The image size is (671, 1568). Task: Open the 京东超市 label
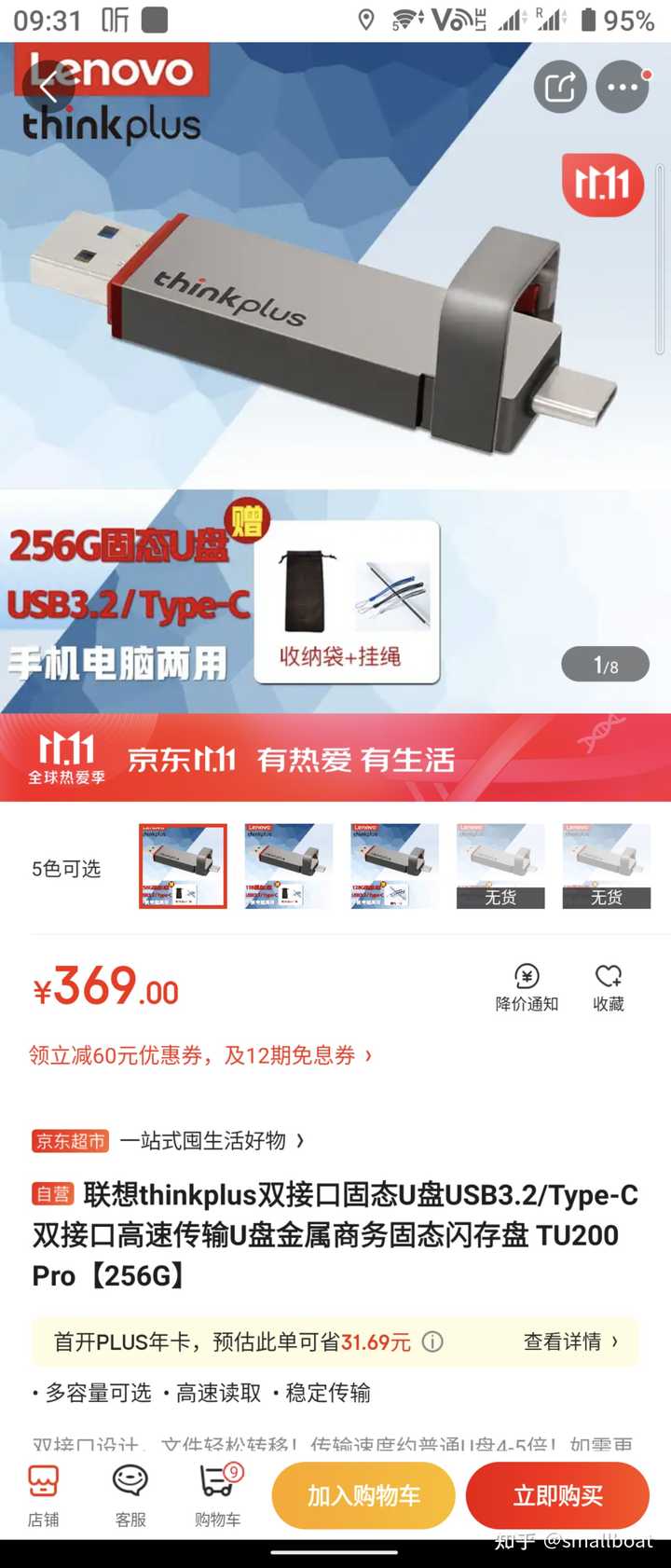pos(68,1139)
